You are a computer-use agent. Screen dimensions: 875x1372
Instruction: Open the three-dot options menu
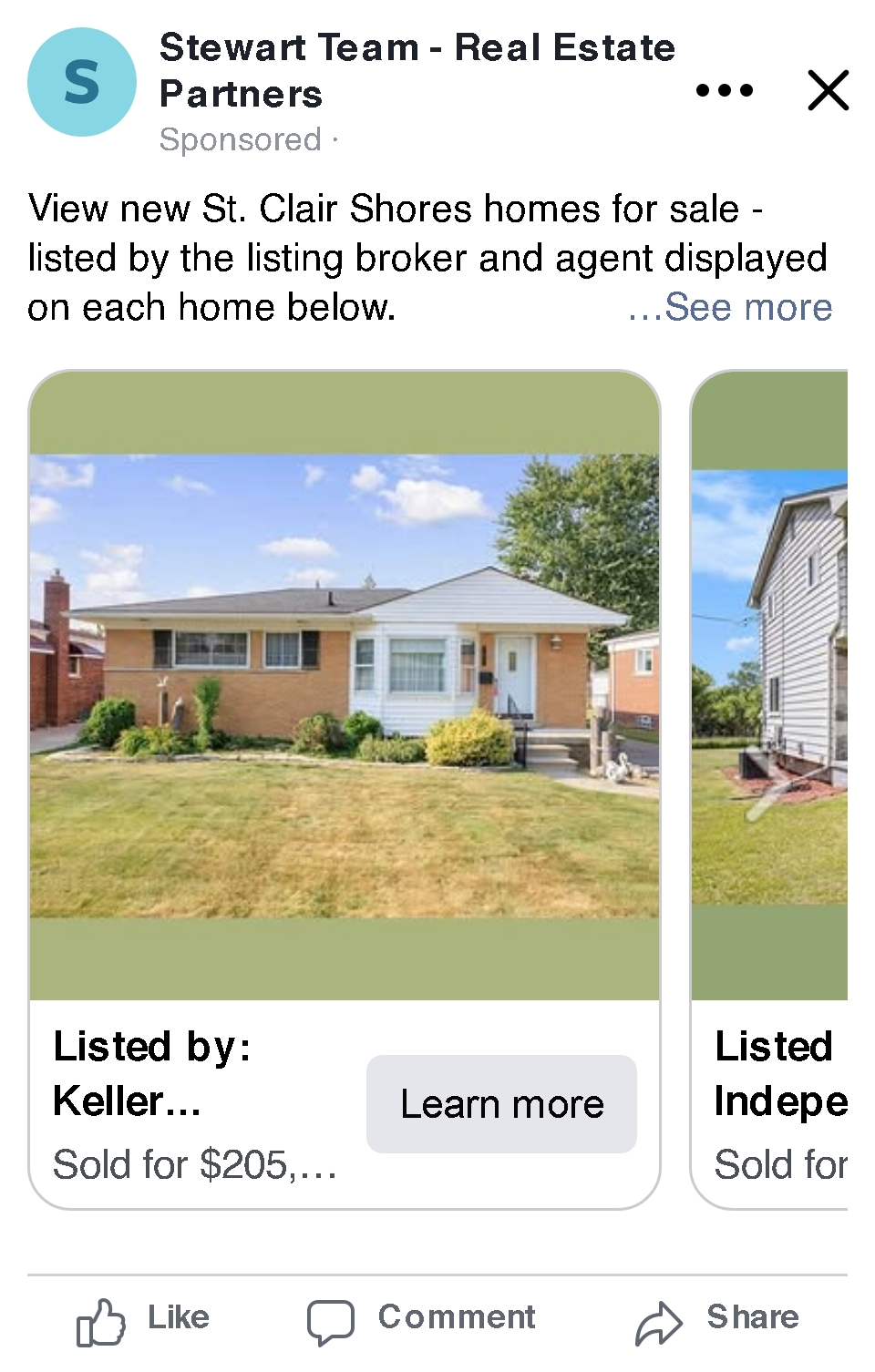tap(724, 90)
